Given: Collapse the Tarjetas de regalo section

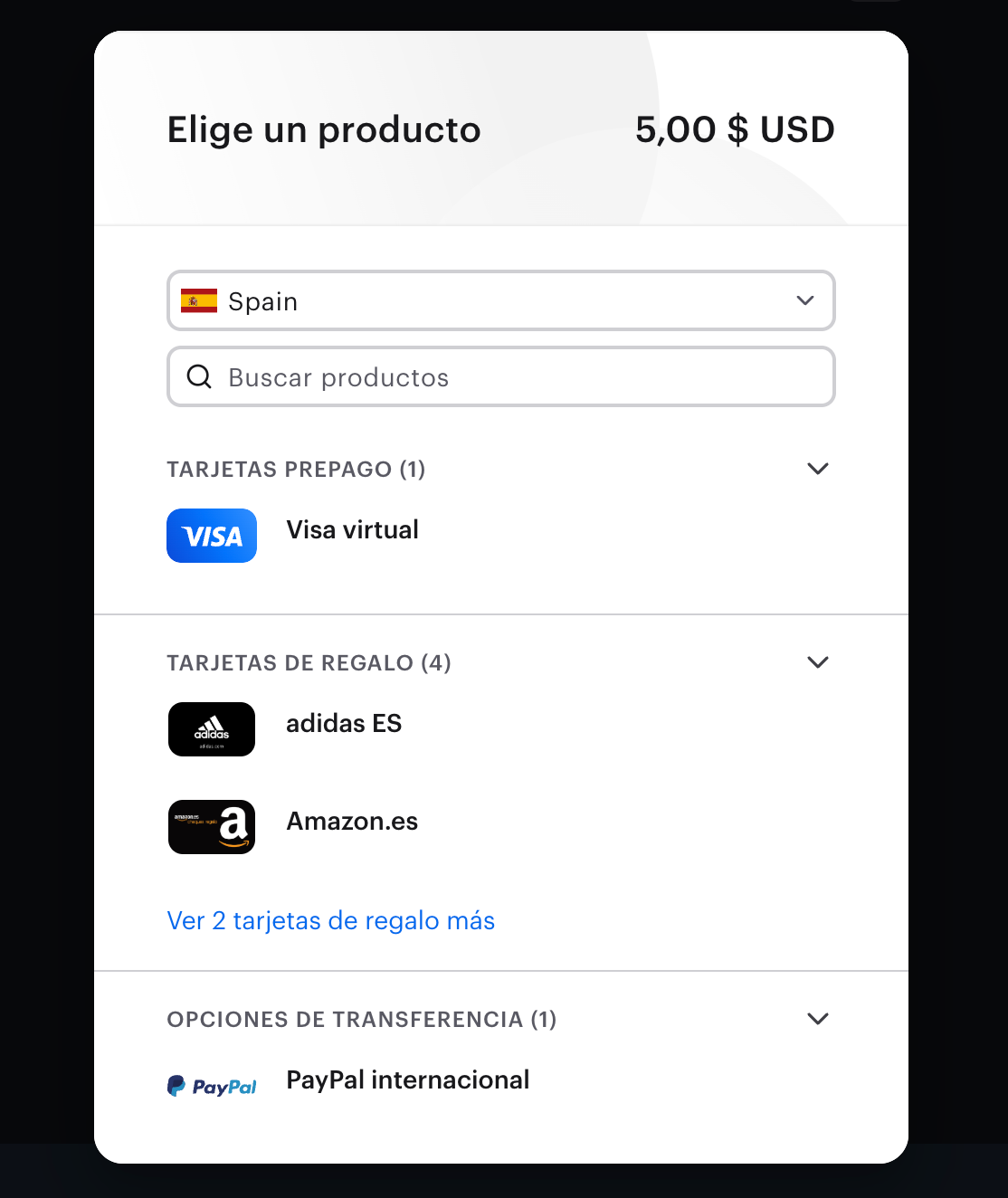Looking at the screenshot, I should click(x=817, y=662).
